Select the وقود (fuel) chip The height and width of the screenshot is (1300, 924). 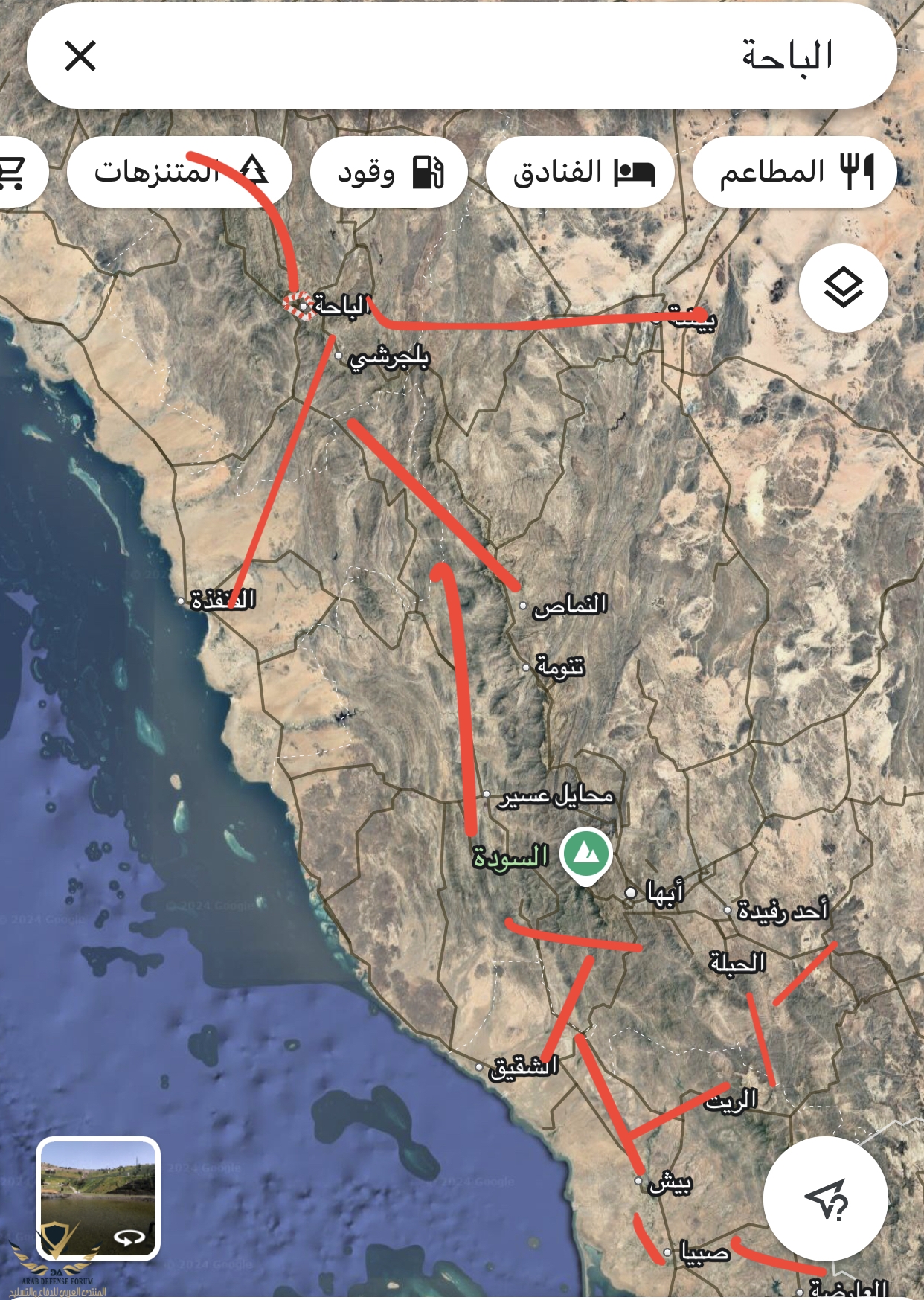[x=389, y=172]
